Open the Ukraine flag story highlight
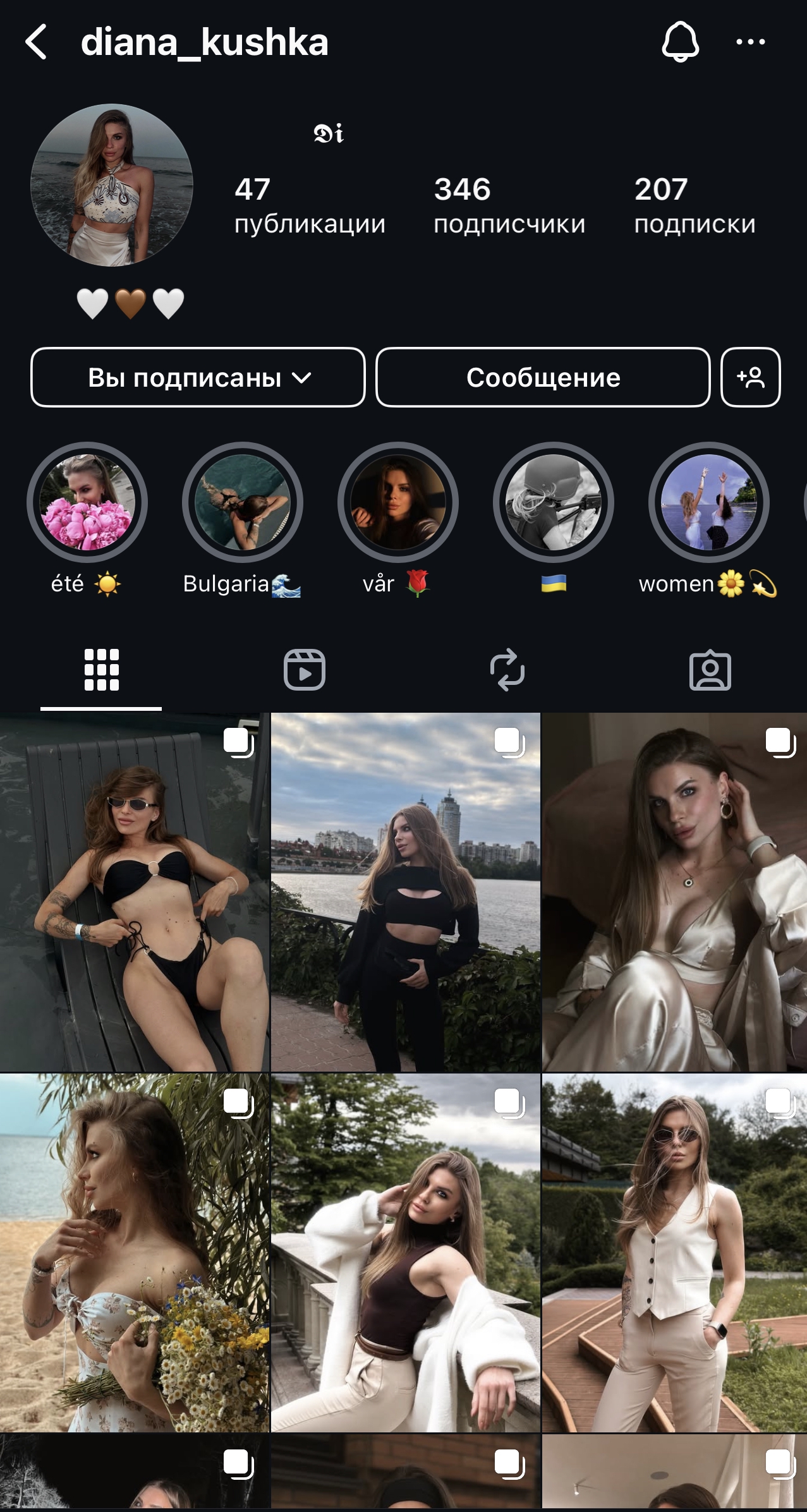 [554, 502]
